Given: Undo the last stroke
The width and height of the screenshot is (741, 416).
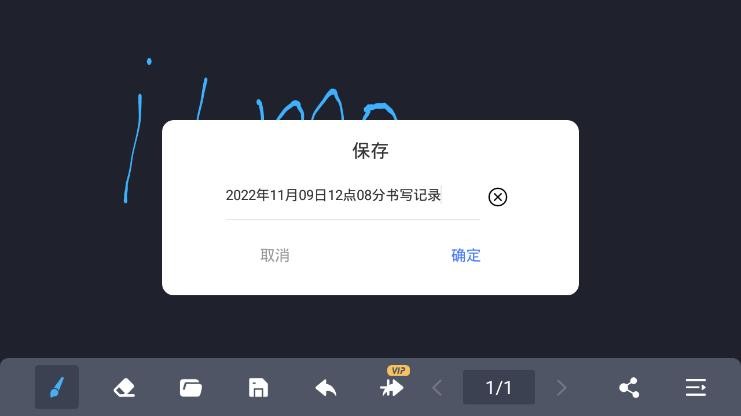Looking at the screenshot, I should tap(325, 387).
